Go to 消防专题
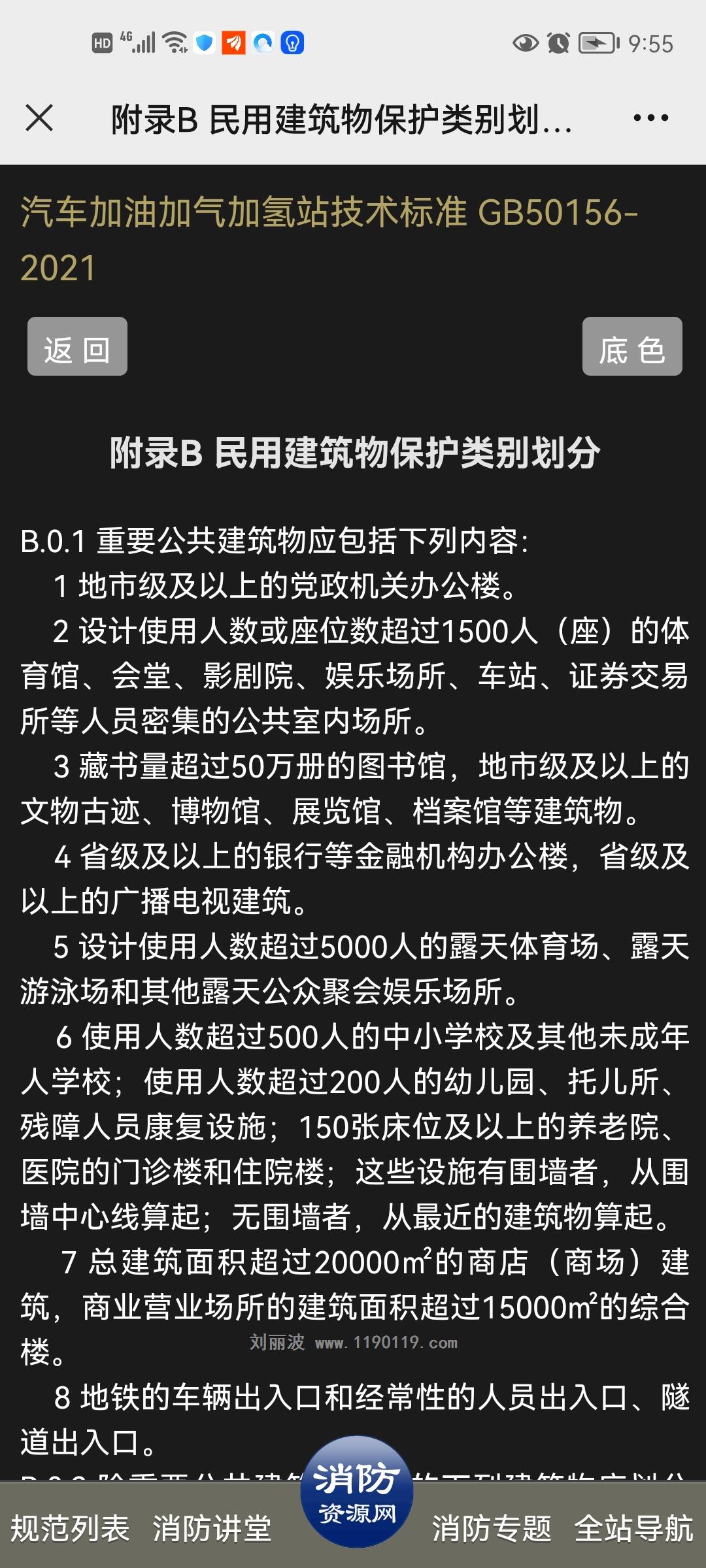Screen dimensions: 706x1568 click(492, 1529)
